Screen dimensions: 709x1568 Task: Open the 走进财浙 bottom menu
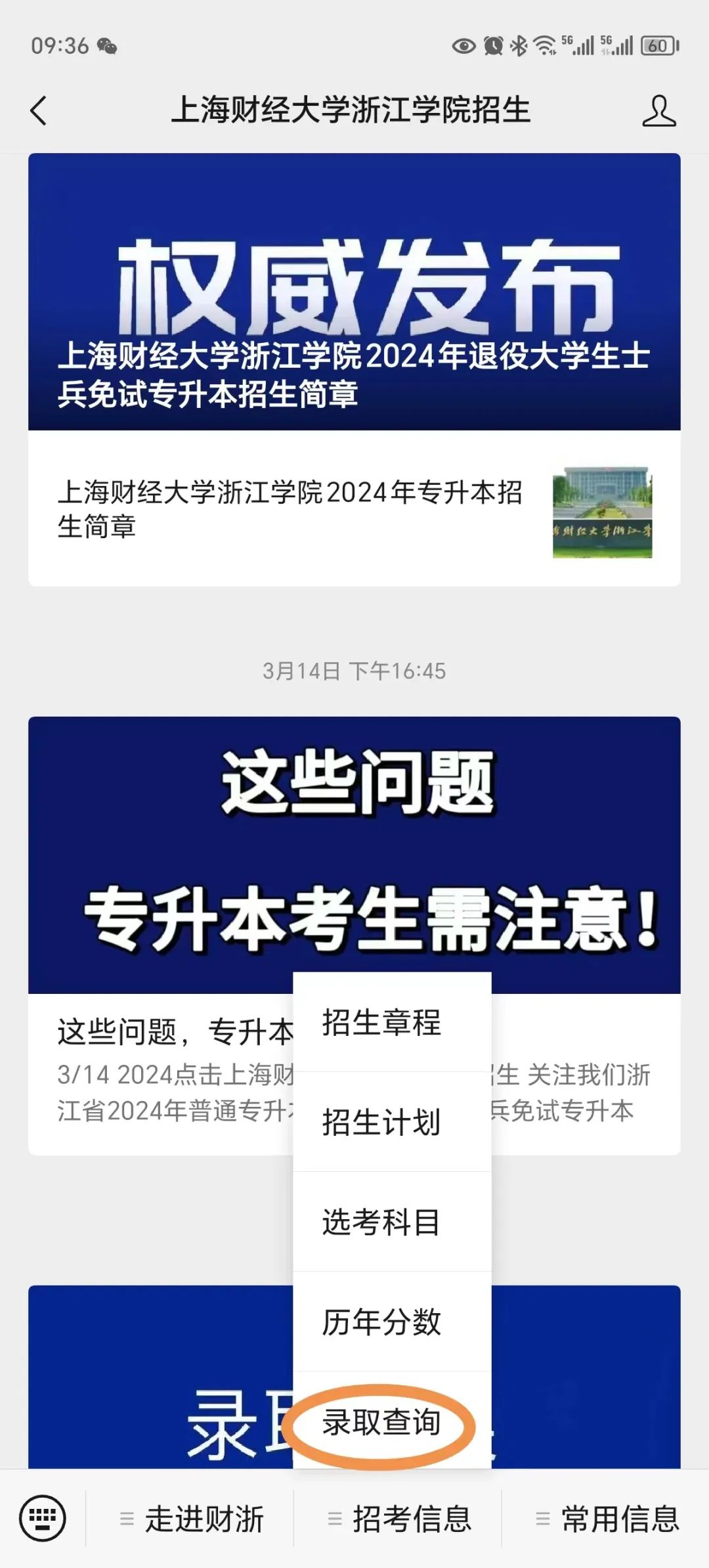pyautogui.click(x=190, y=1519)
